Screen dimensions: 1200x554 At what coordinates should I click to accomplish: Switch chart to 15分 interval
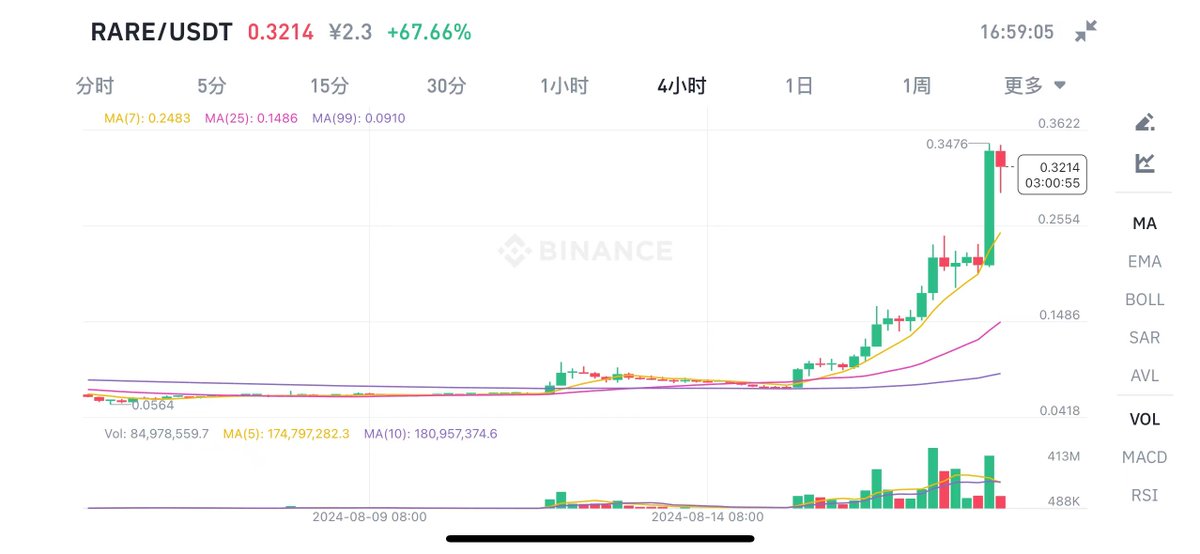[x=328, y=86]
